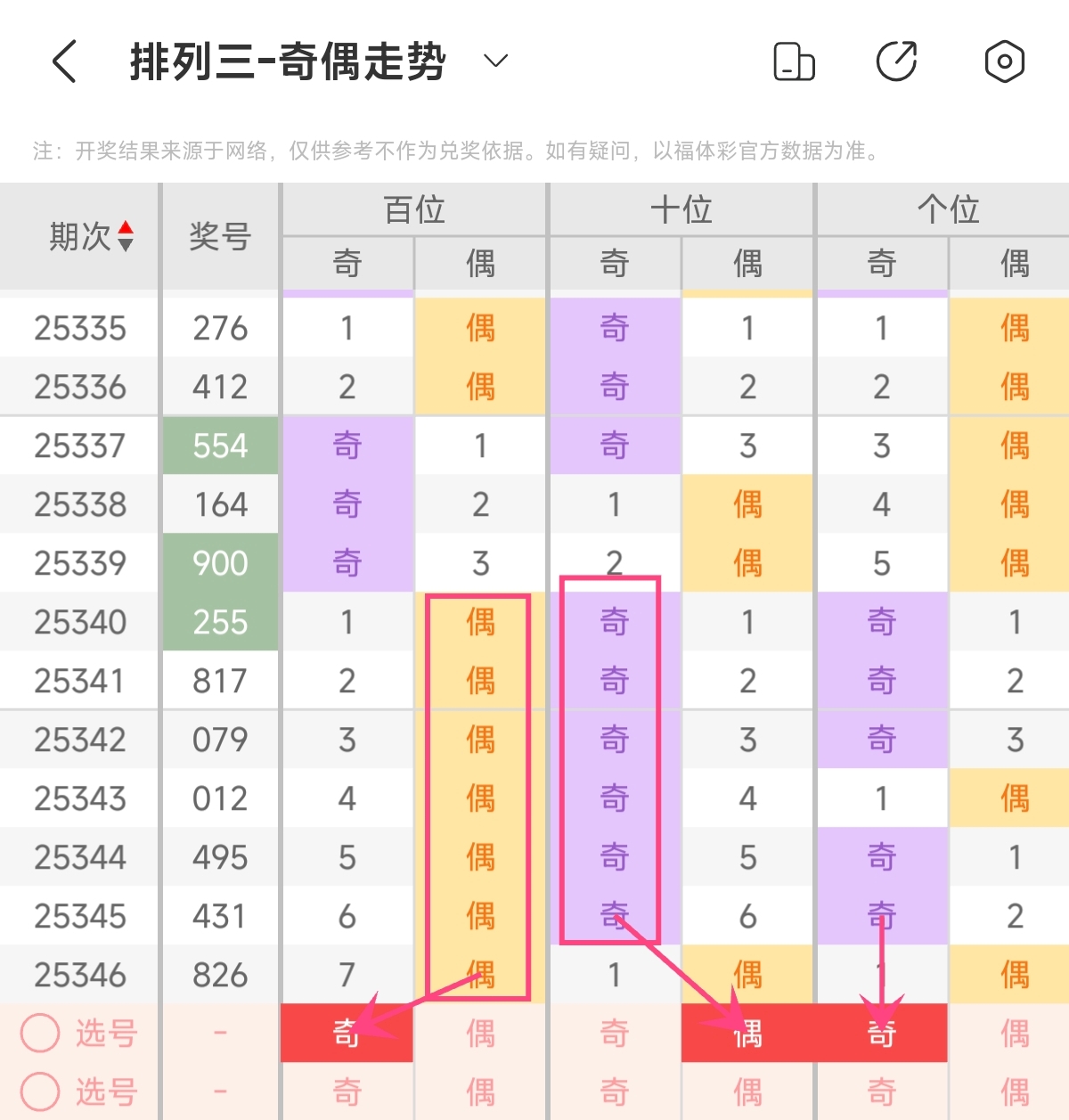Select the first 选号 row's circle

[x=40, y=1034]
